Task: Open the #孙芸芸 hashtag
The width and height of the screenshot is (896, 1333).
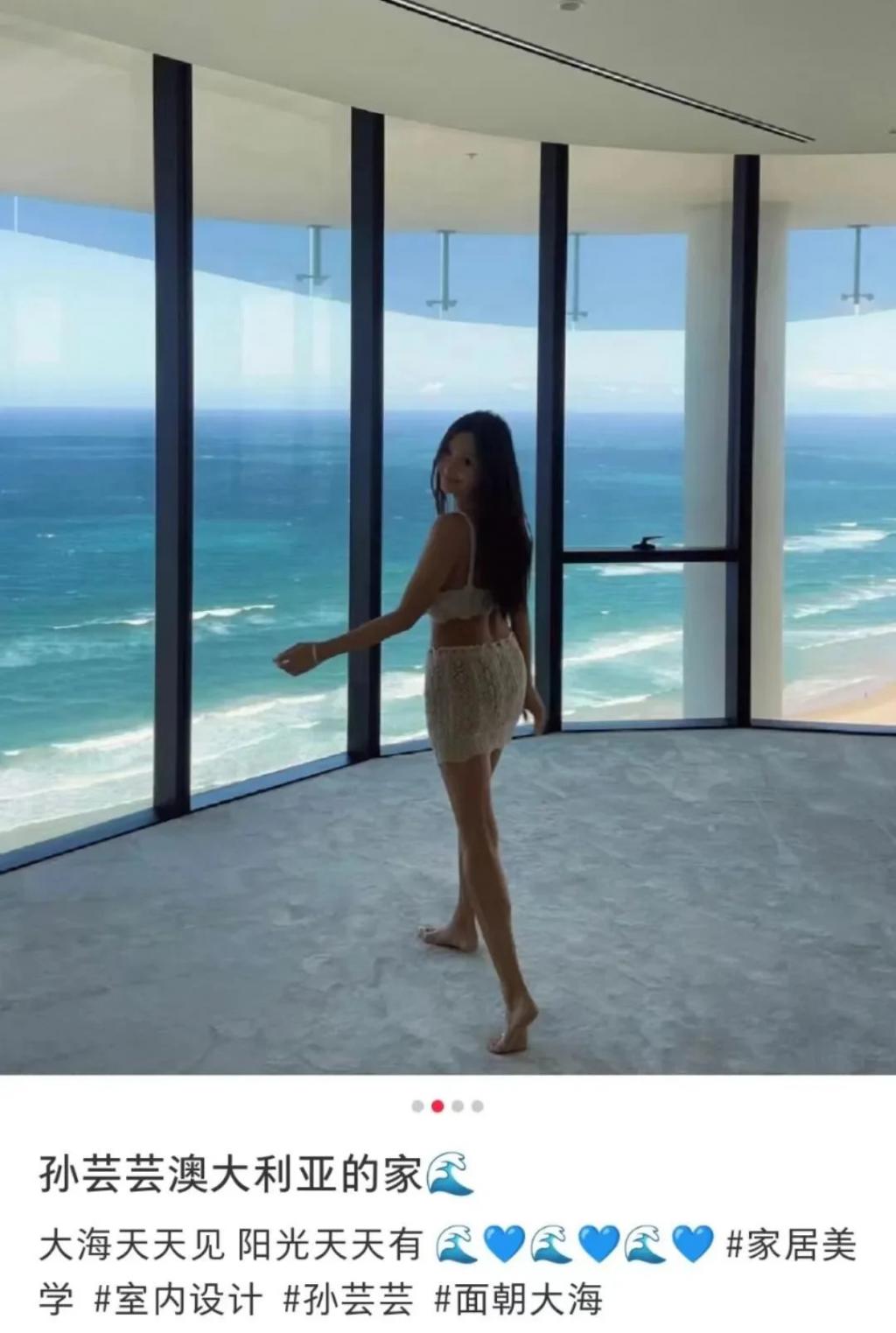Action: [x=348, y=1300]
